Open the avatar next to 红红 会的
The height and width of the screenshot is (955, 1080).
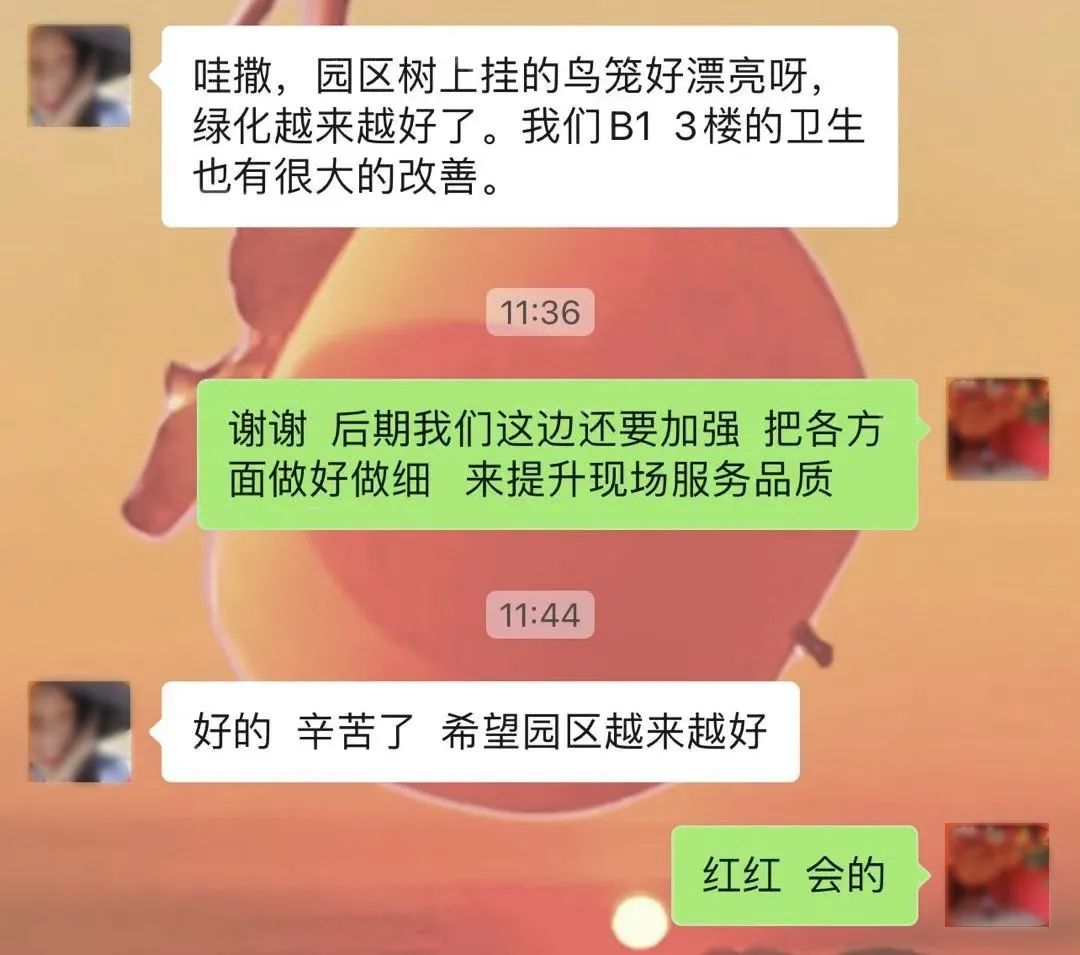pyautogui.click(x=997, y=874)
